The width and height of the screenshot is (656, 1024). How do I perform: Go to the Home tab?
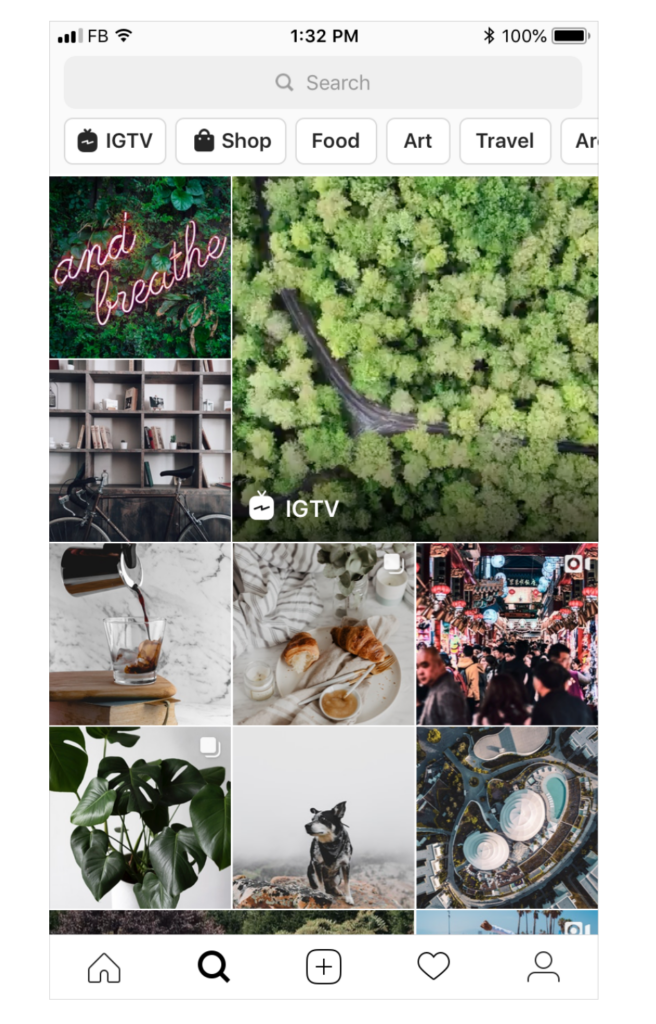(104, 967)
